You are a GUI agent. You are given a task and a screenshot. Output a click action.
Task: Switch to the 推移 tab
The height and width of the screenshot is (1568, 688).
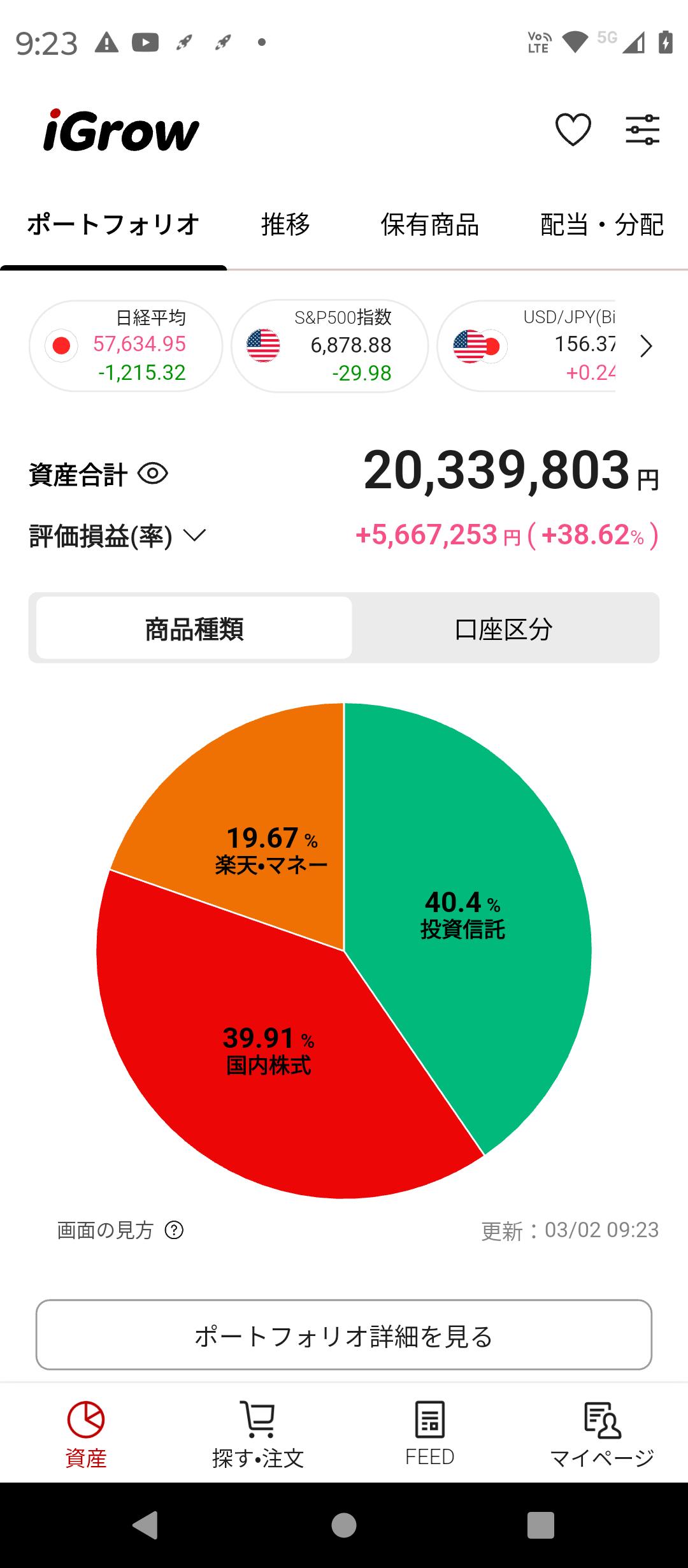click(x=285, y=224)
